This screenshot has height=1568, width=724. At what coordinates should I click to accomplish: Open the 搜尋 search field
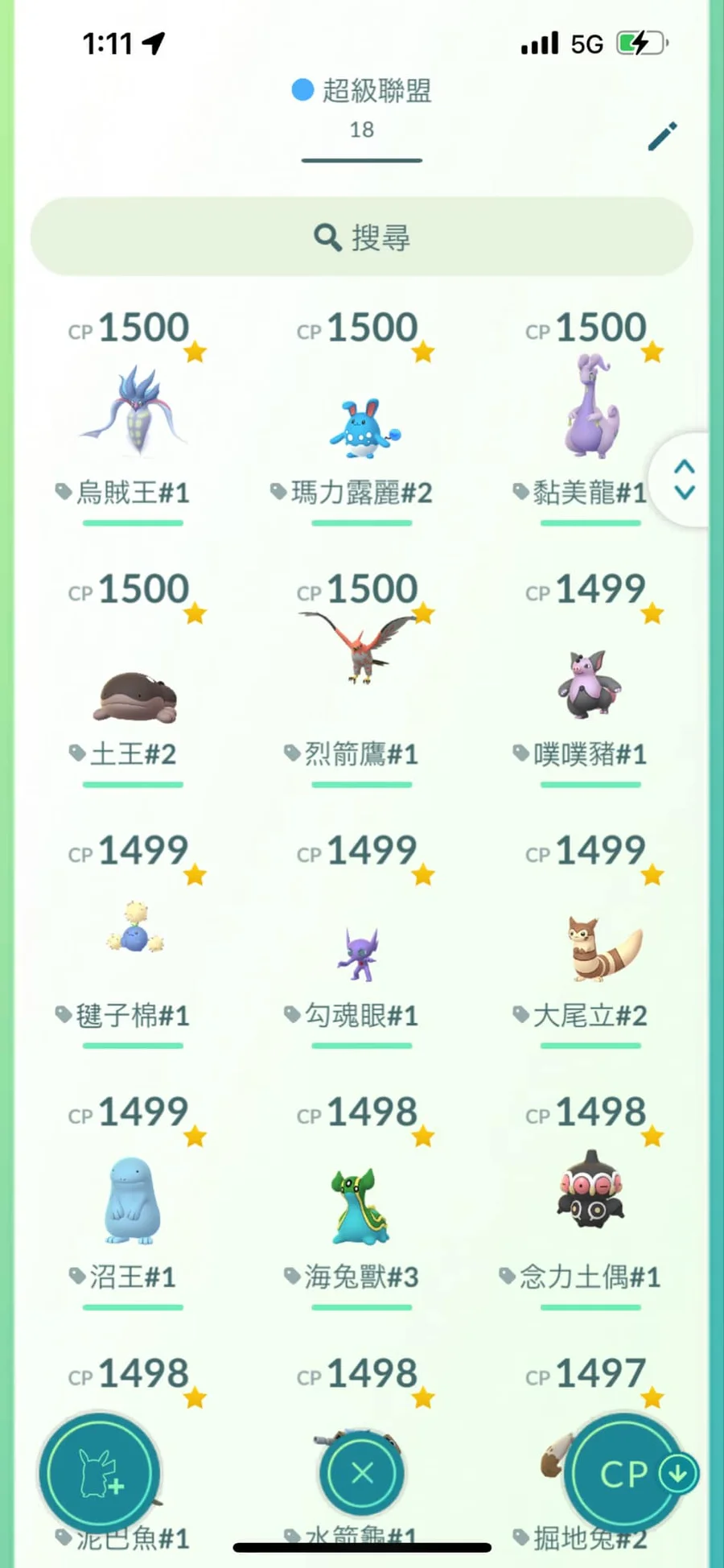click(x=362, y=237)
